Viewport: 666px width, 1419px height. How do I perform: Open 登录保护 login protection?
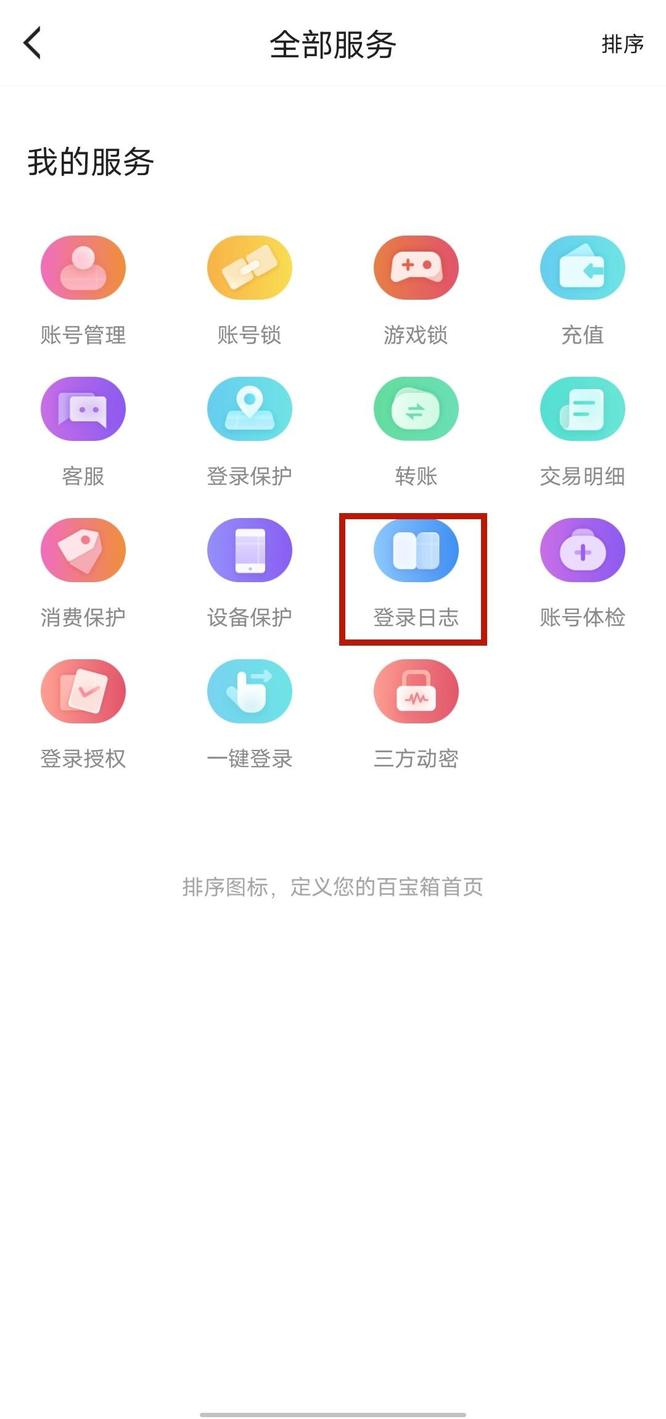click(250, 432)
